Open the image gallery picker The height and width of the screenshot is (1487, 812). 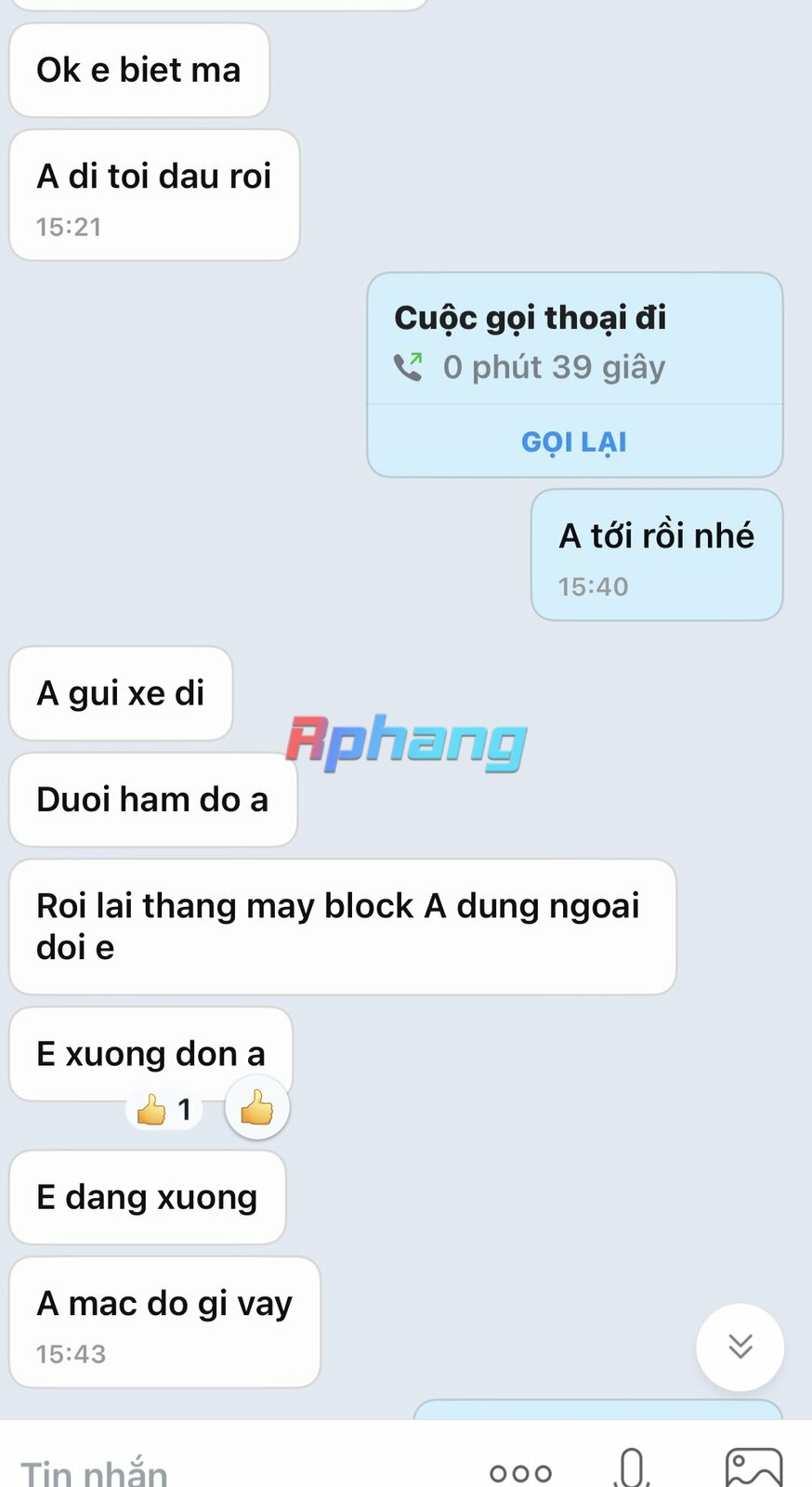coord(753,1468)
